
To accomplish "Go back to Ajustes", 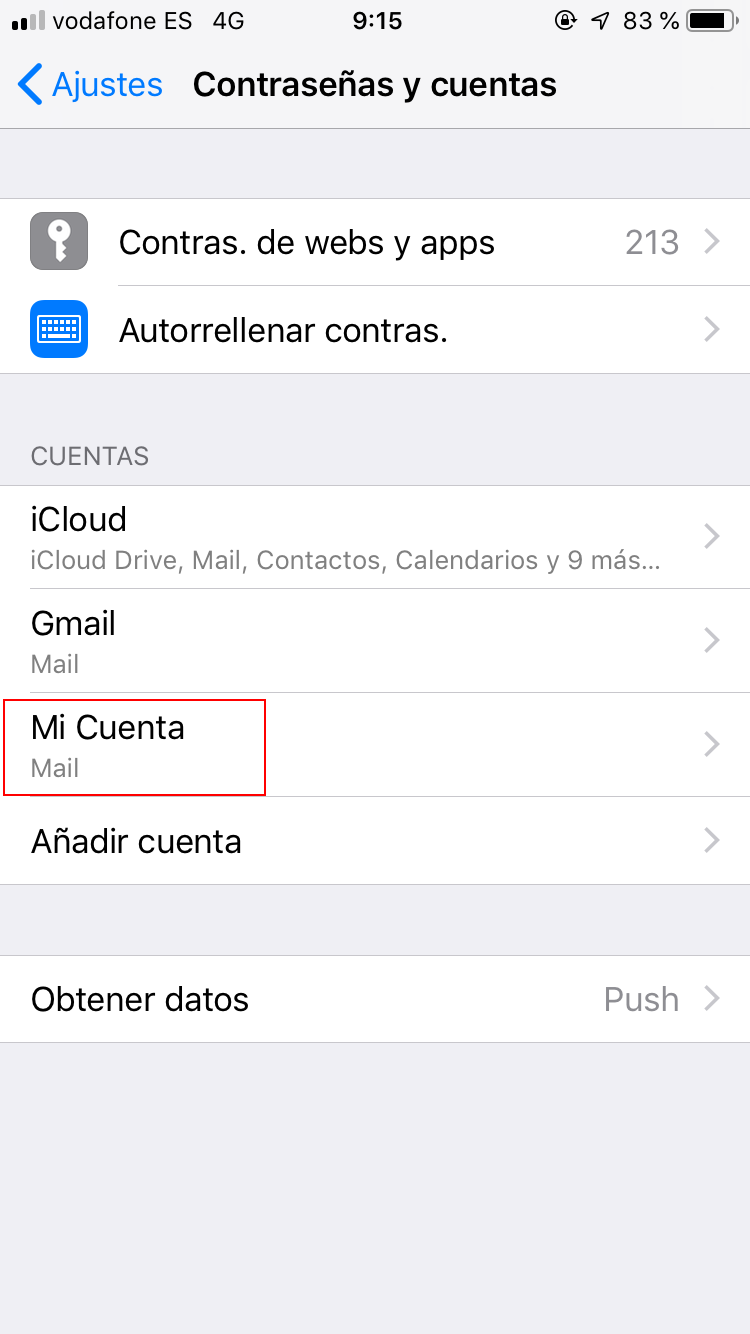I will tap(90, 85).
